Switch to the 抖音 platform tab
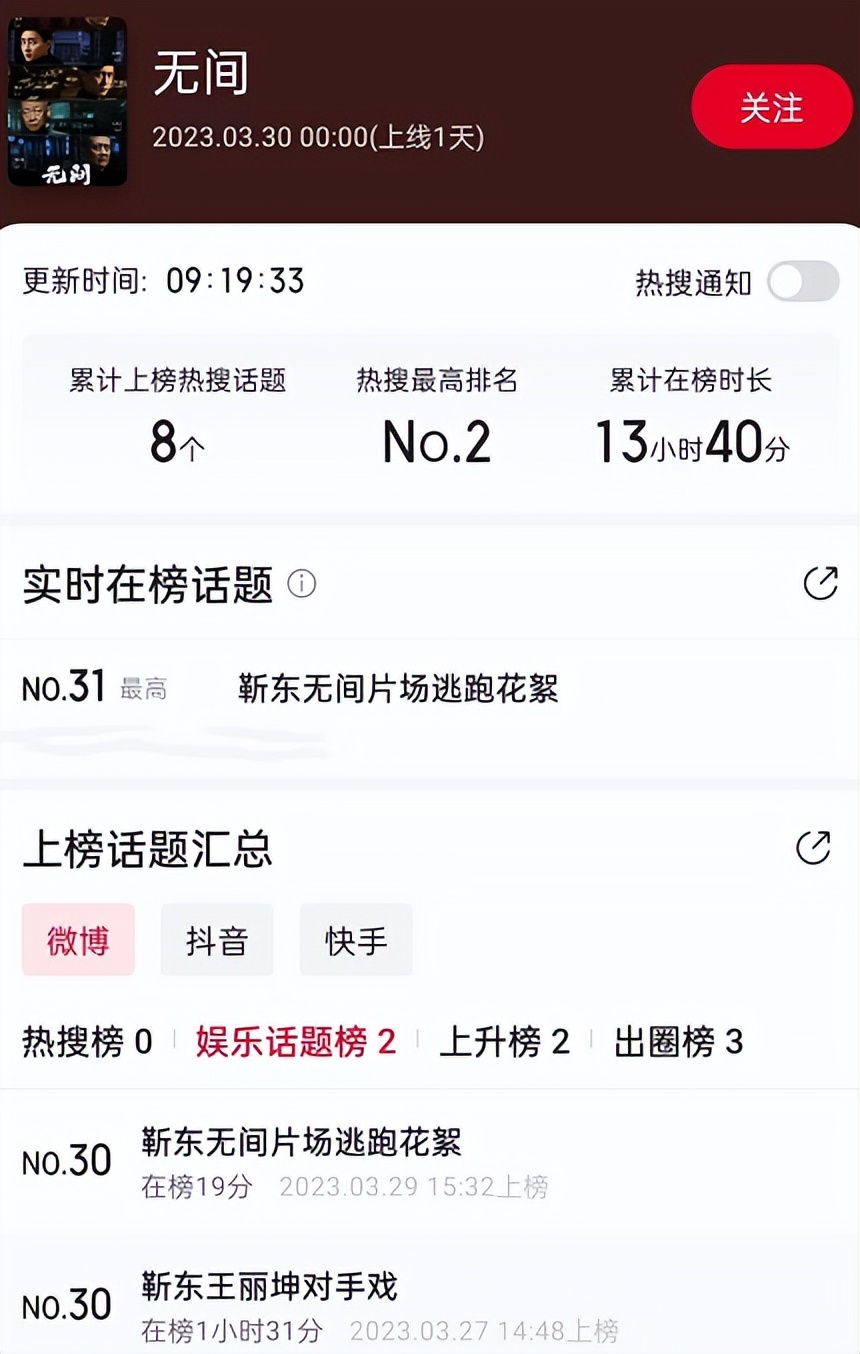Image resolution: width=860 pixels, height=1354 pixels. pyautogui.click(x=217, y=939)
